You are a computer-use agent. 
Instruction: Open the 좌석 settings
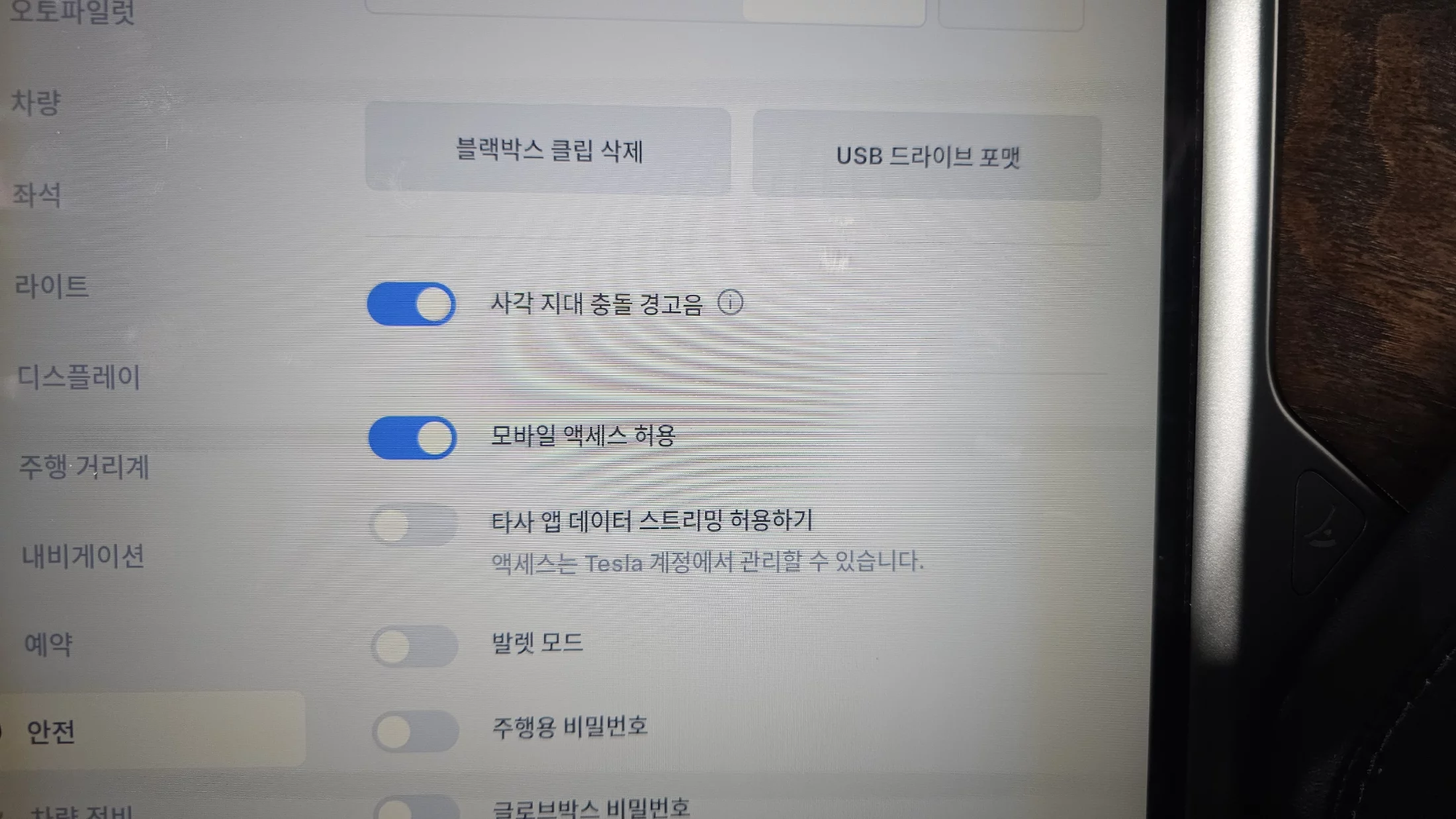(37, 195)
